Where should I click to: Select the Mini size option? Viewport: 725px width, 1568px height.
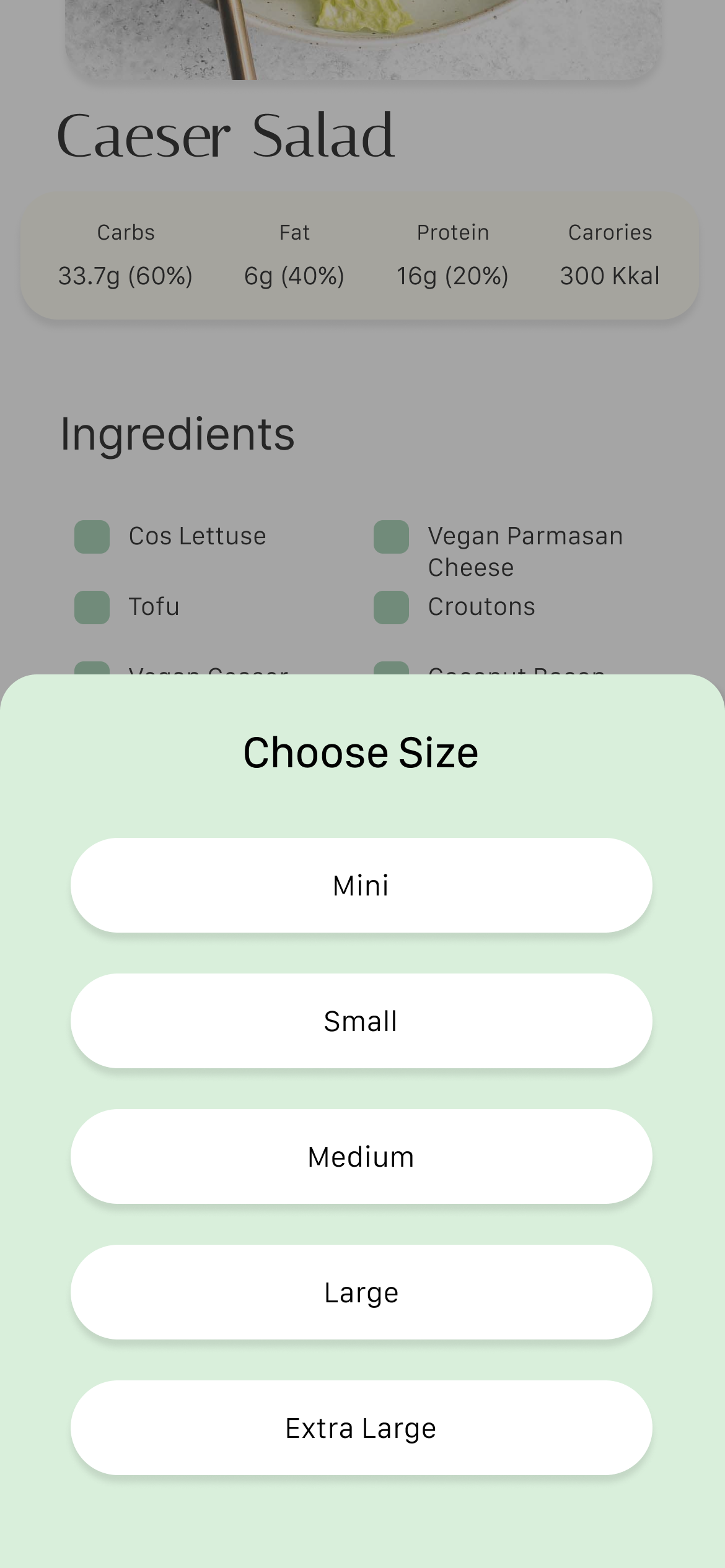pos(361,885)
